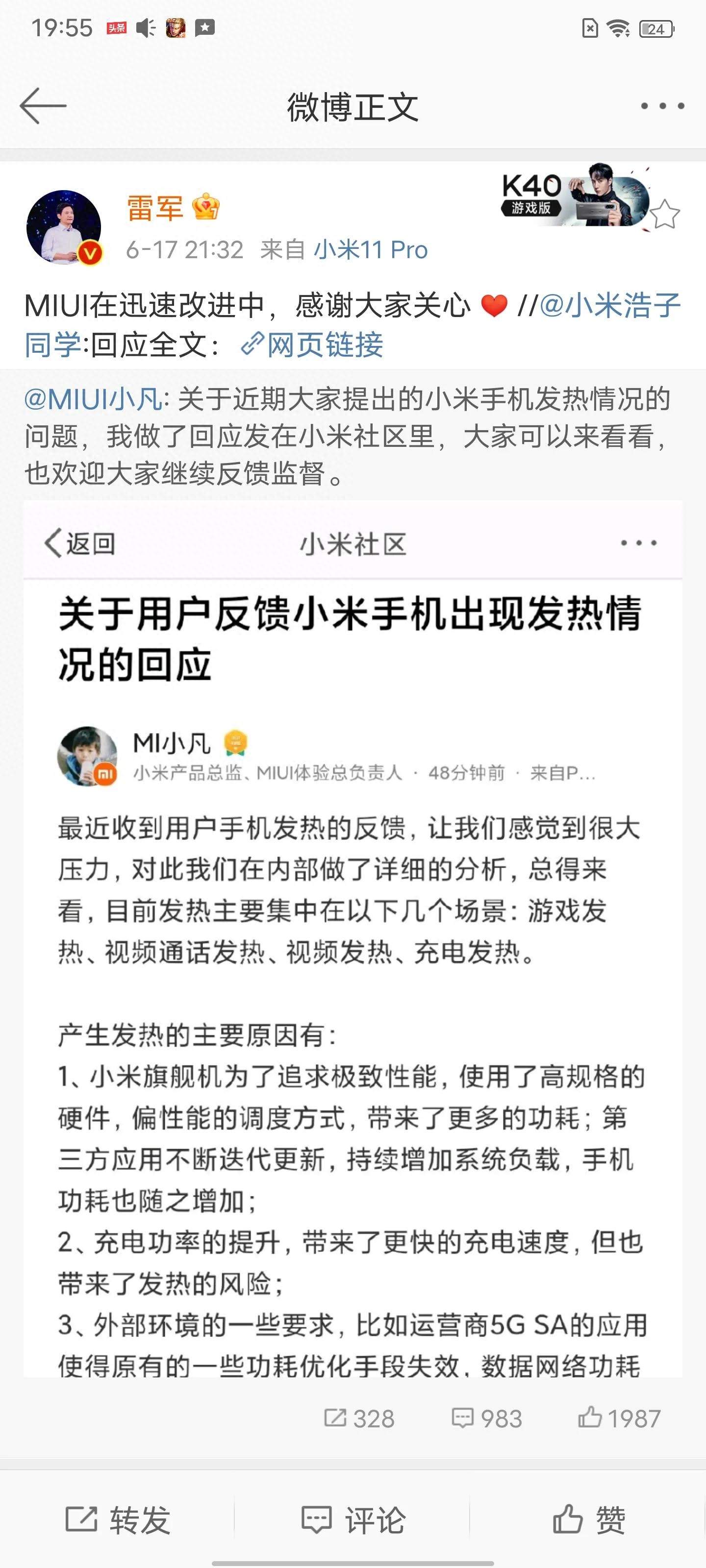
Task: Favorite this post with the star icon
Action: (664, 214)
